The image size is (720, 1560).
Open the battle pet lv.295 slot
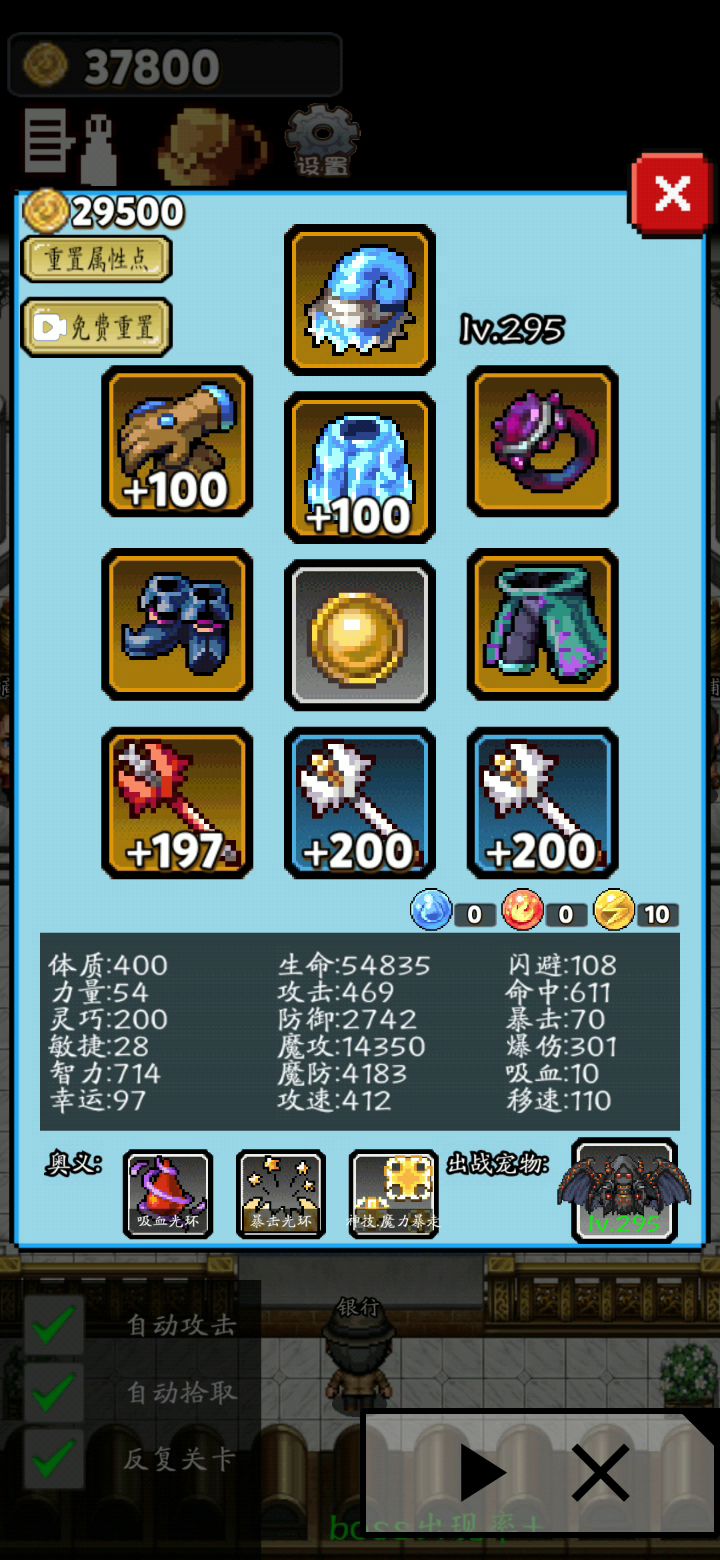(624, 1191)
